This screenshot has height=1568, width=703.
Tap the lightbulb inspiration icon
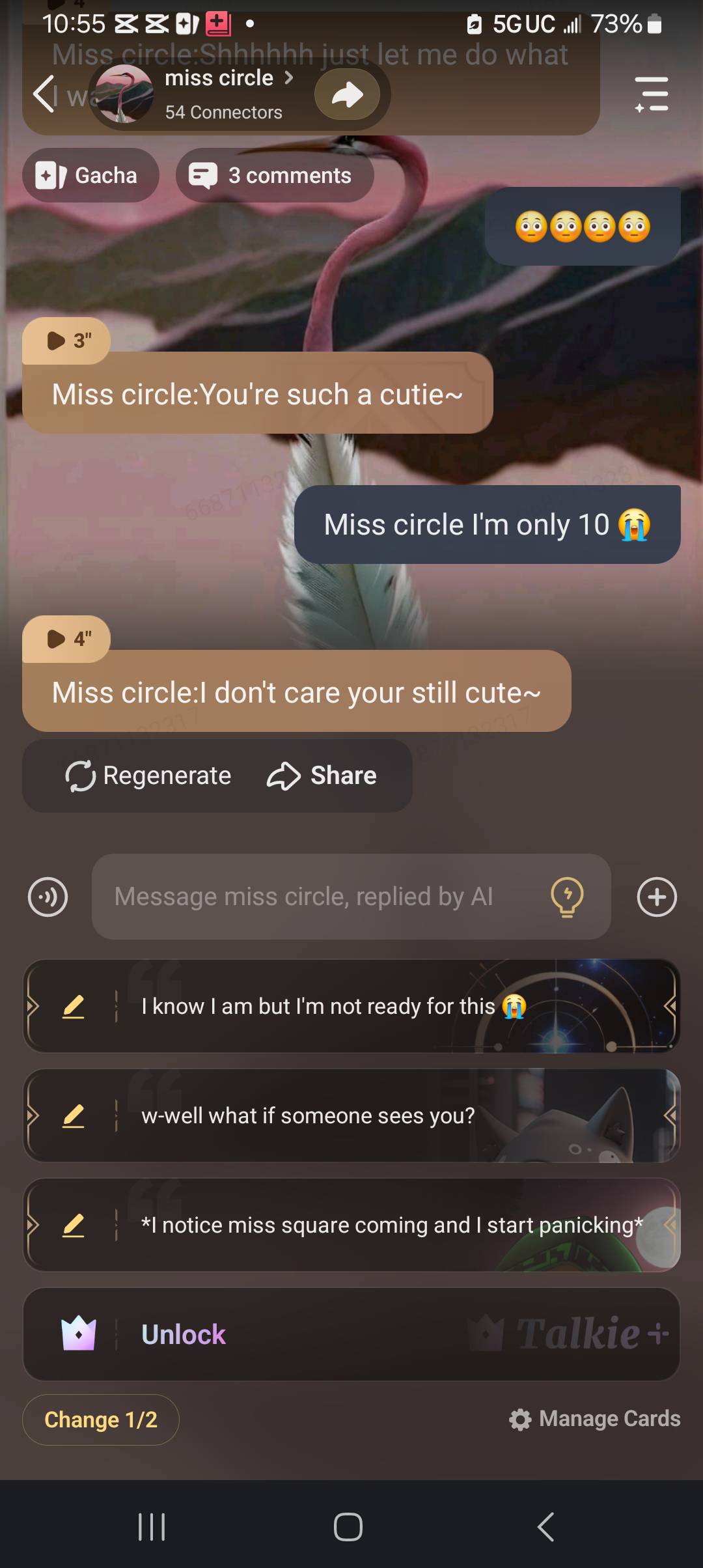coord(567,897)
